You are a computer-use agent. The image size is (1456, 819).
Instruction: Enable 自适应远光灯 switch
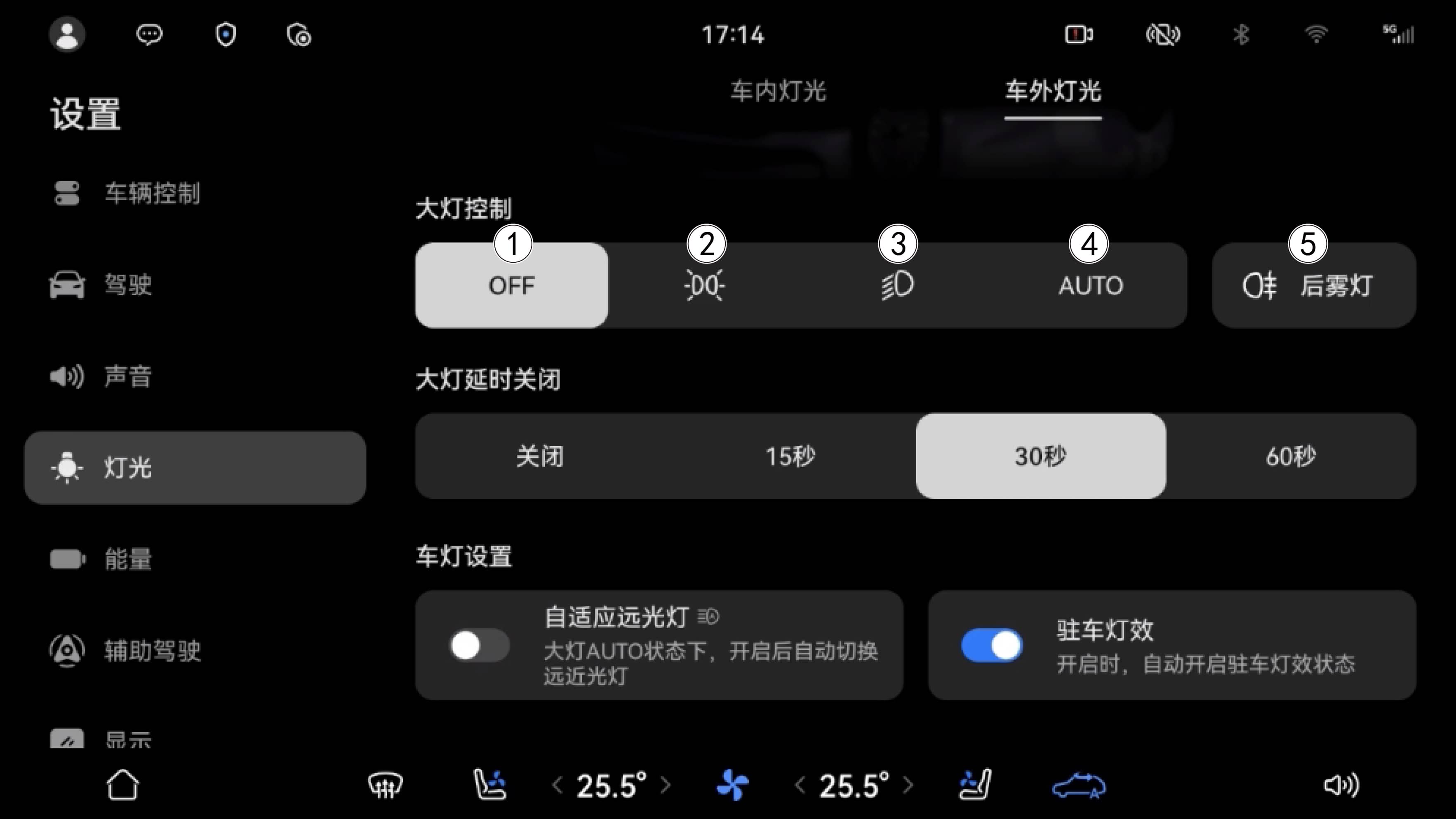[479, 645]
